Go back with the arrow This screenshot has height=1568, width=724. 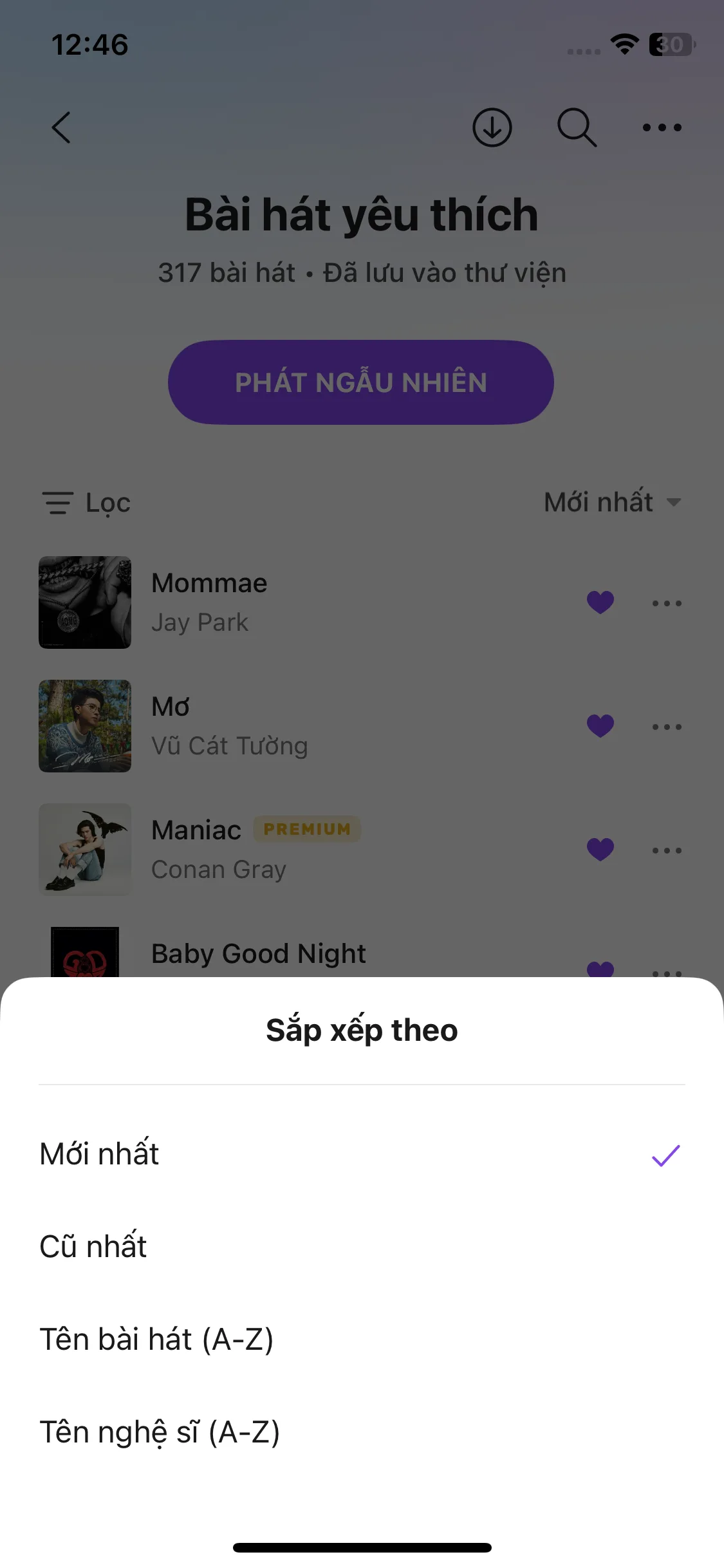61,127
